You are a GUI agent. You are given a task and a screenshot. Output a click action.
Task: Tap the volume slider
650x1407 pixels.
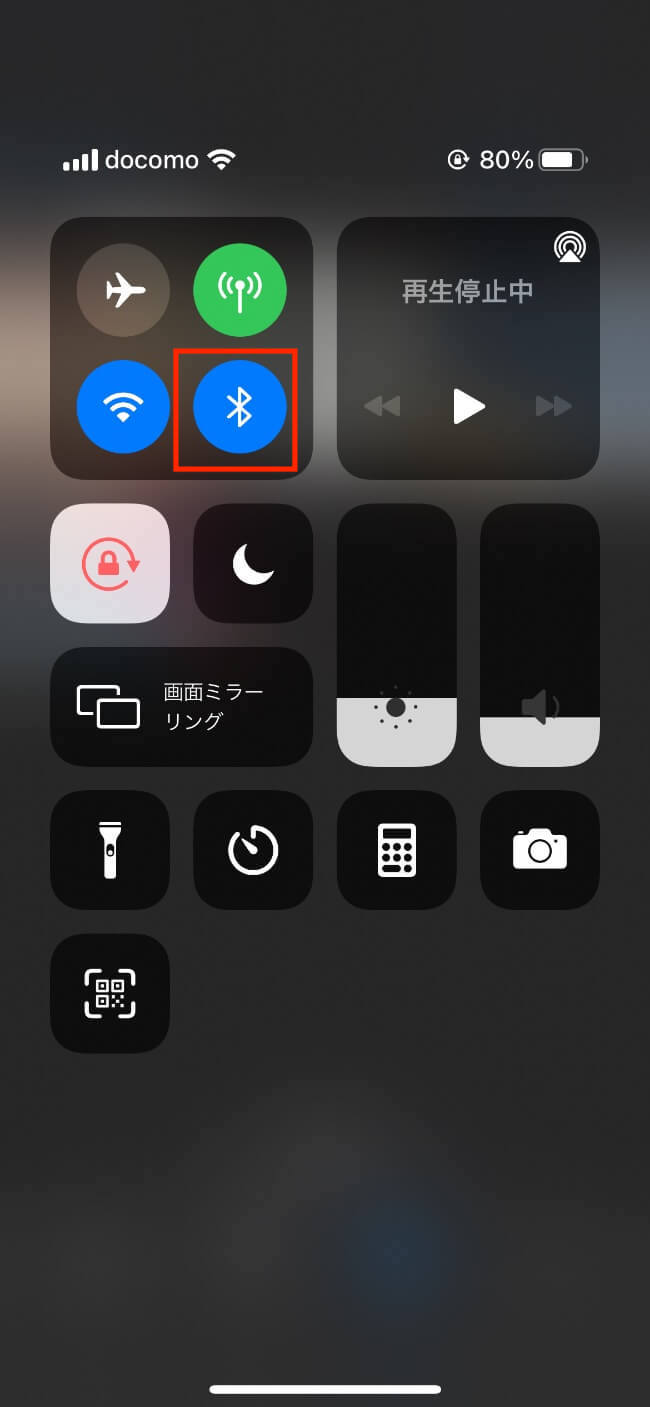540,634
